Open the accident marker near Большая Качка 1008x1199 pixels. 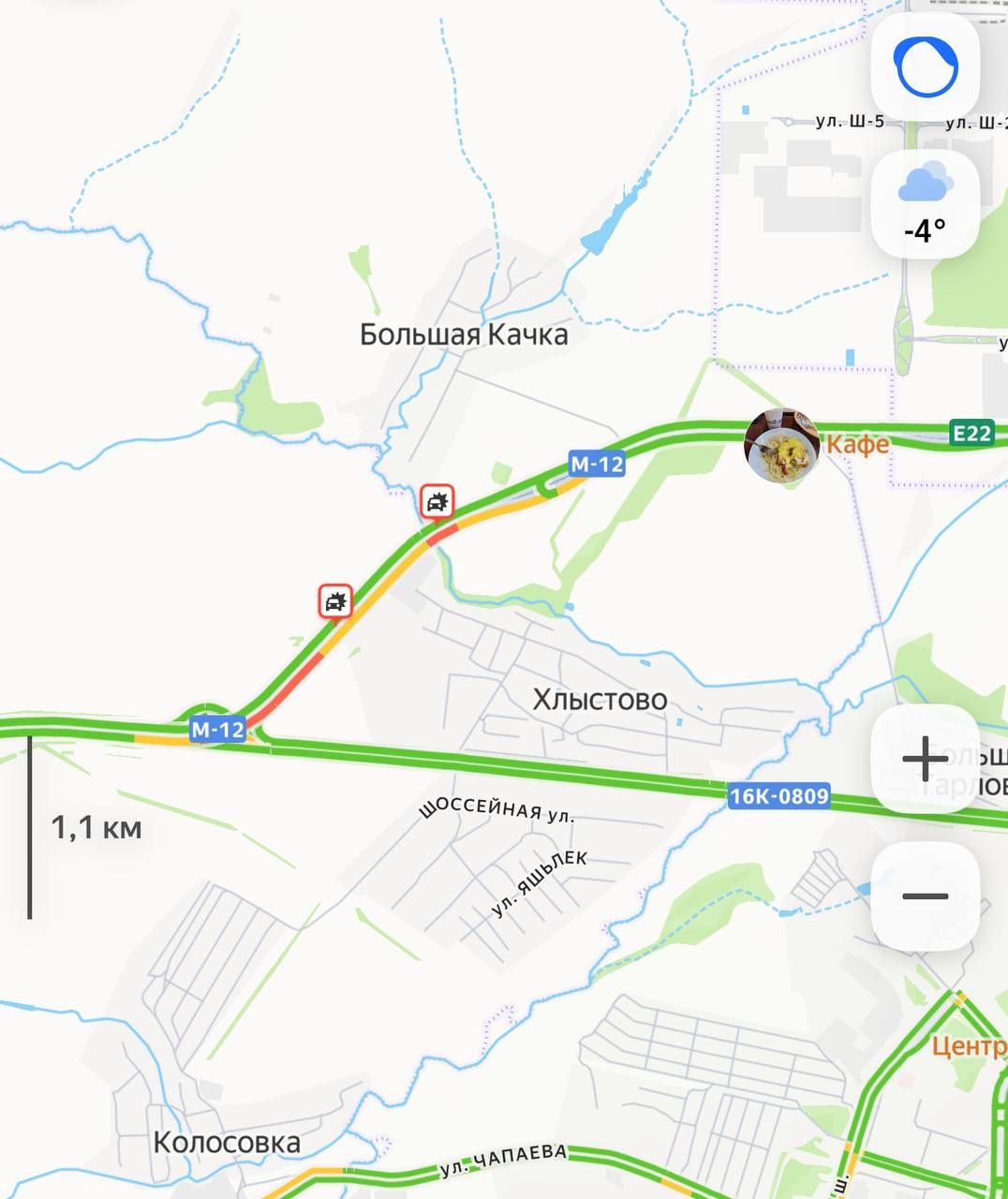pos(437,503)
